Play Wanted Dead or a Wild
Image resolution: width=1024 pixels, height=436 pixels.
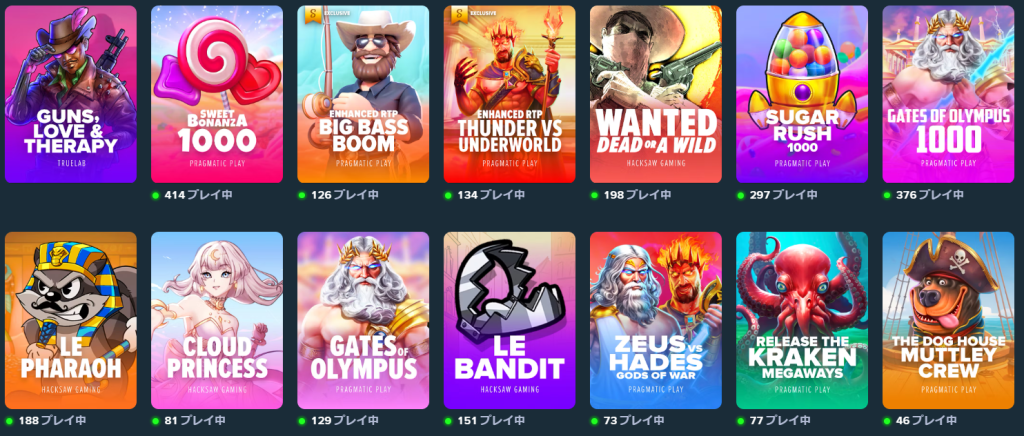(x=655, y=95)
